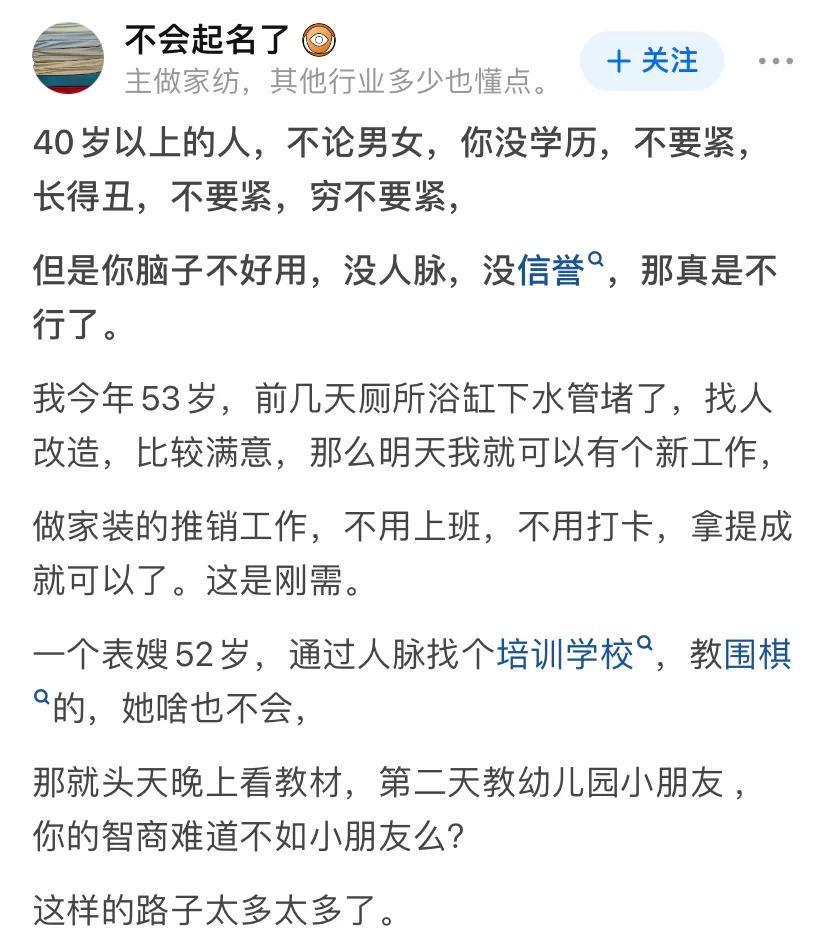Open the three-dot overflow menu

775,61
